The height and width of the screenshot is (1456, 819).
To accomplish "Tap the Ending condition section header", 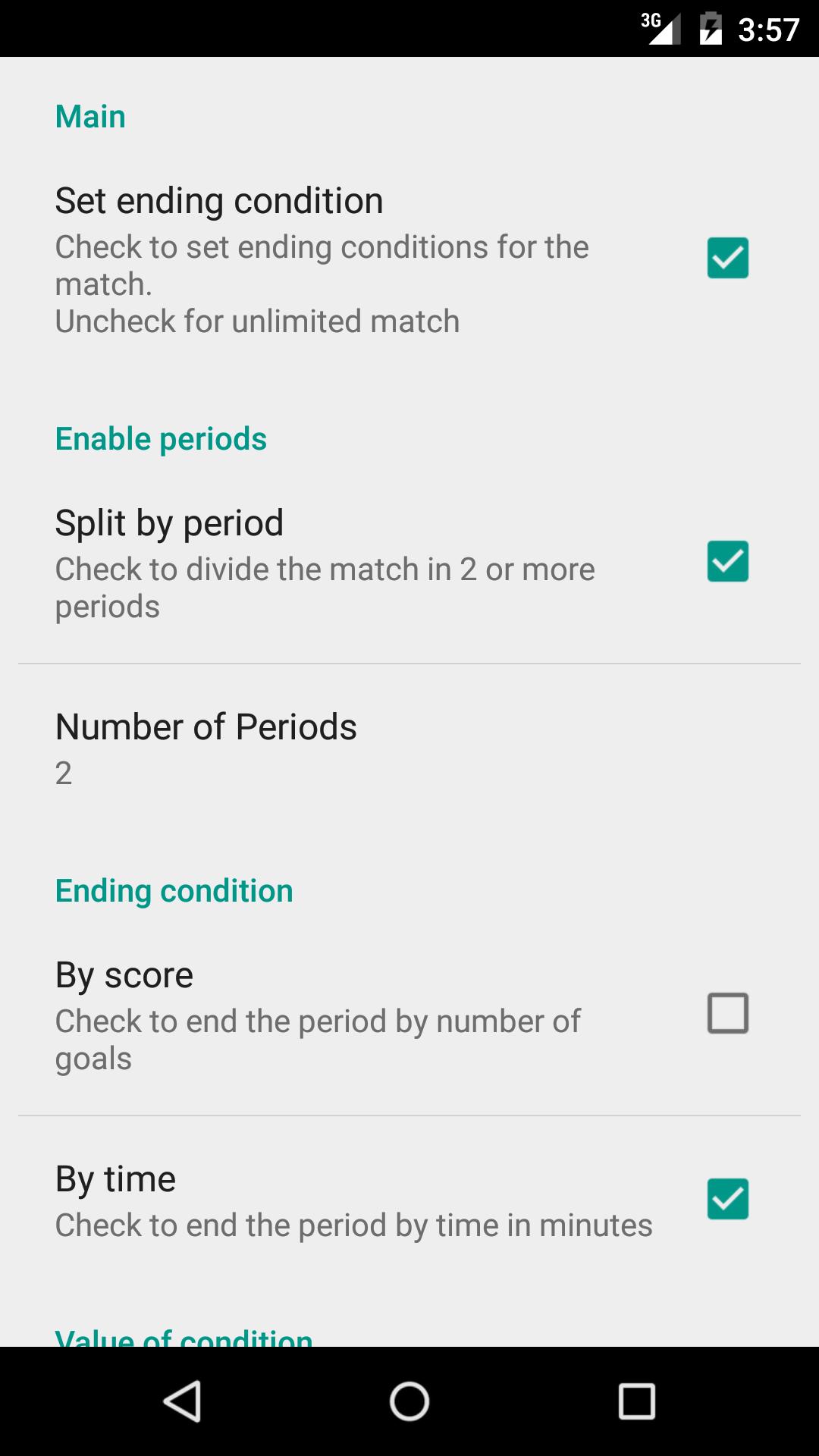I will pos(174,890).
